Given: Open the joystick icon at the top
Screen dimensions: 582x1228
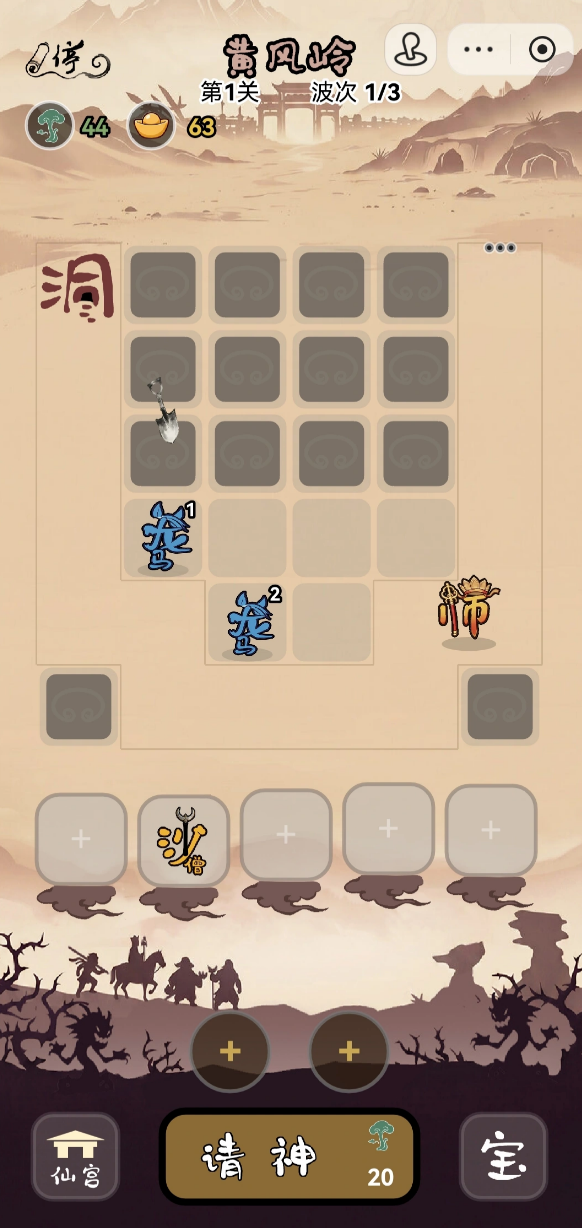Looking at the screenshot, I should click(410, 50).
